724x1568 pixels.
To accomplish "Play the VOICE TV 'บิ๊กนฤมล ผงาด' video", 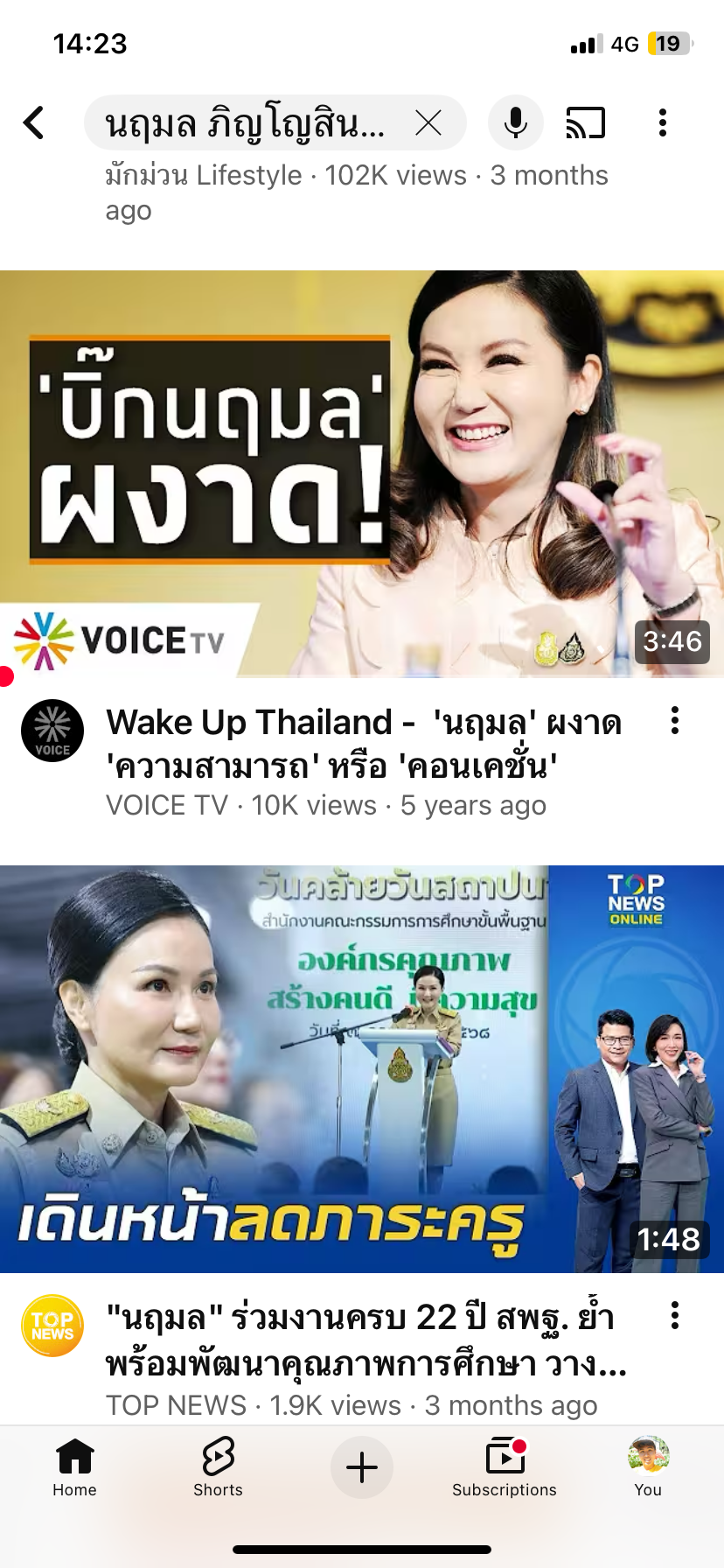I will (x=362, y=473).
